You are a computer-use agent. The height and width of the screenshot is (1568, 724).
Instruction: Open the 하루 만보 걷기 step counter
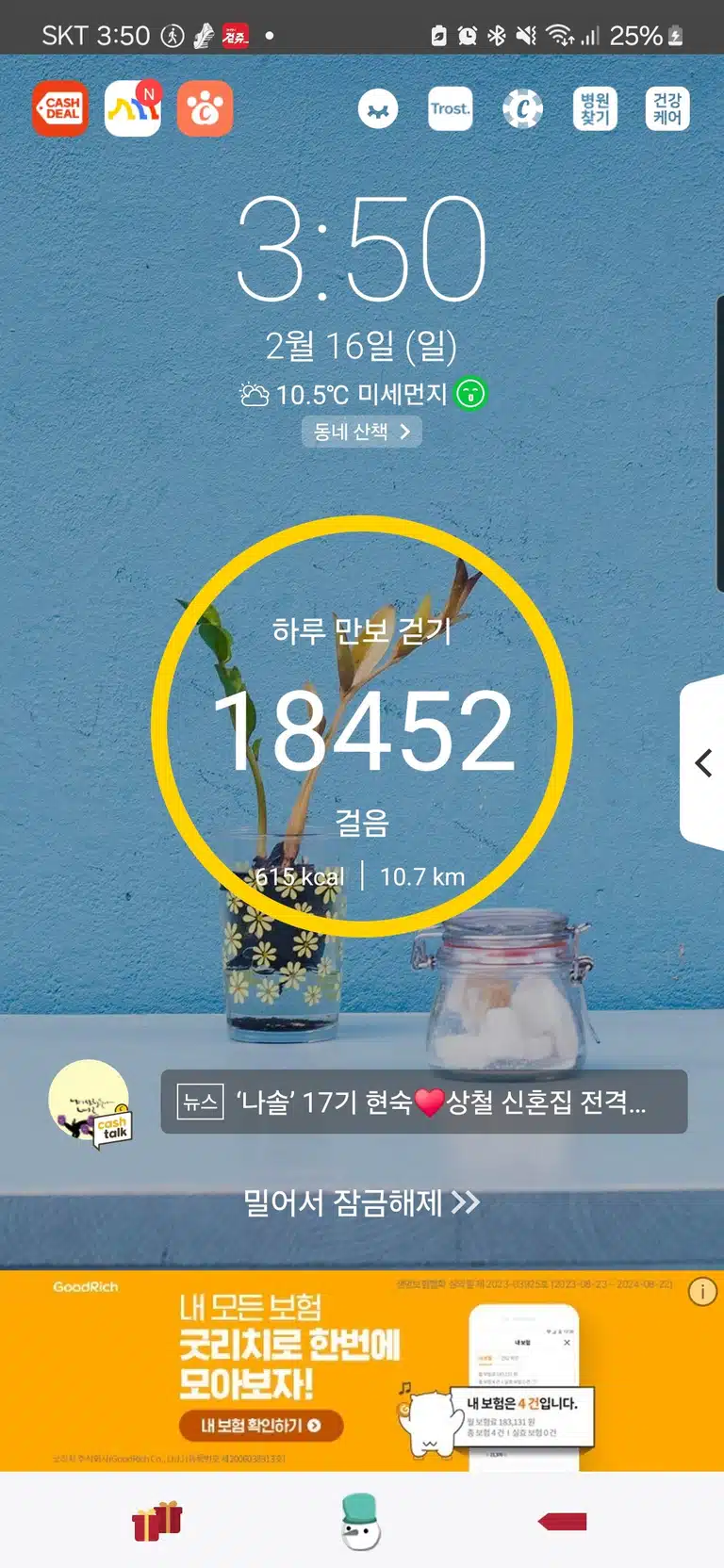pyautogui.click(x=362, y=727)
